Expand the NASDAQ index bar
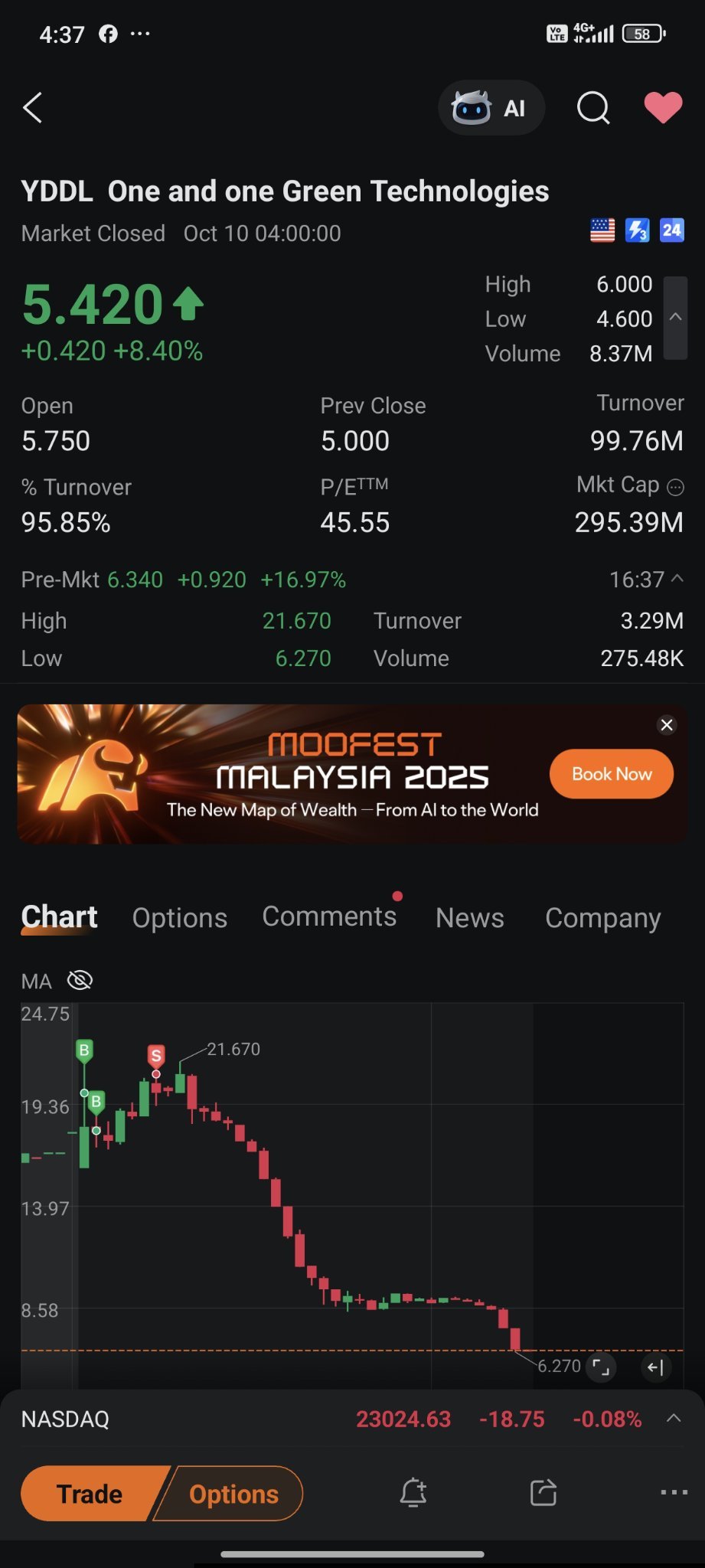This screenshot has height=1568, width=705. coord(674,1418)
